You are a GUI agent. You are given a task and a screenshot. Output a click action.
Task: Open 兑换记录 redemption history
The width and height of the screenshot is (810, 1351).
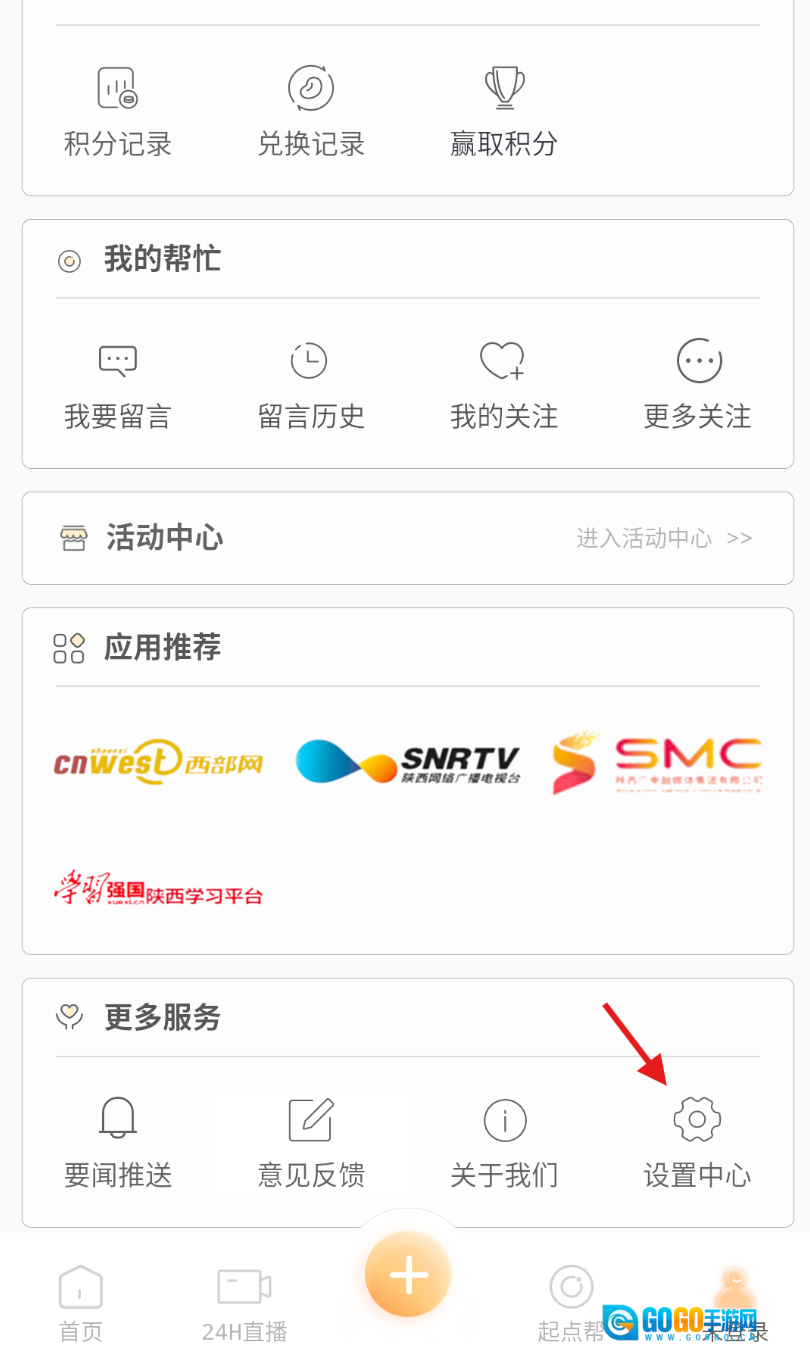311,112
